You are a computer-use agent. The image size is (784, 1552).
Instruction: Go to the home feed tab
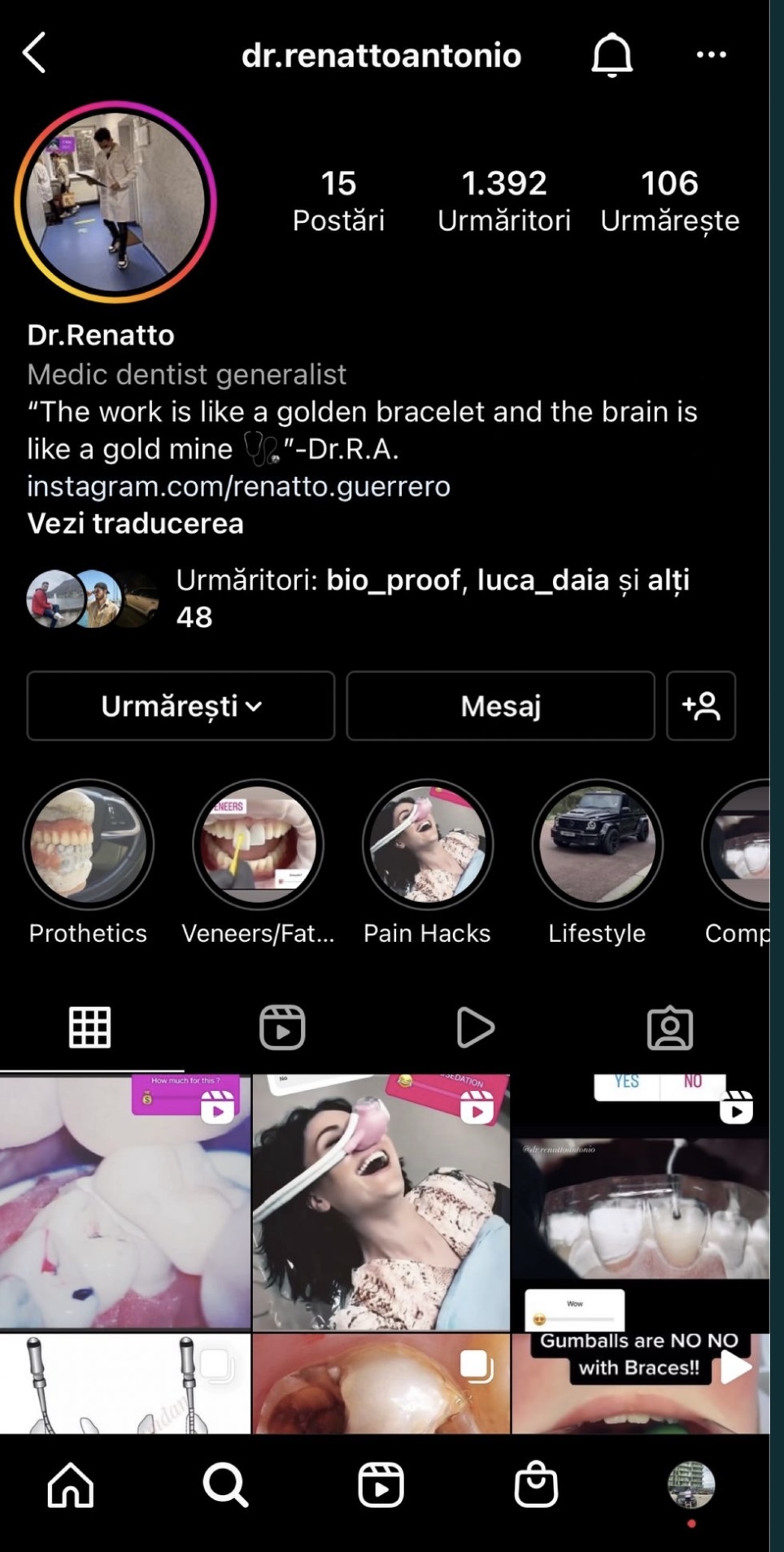[x=71, y=1484]
